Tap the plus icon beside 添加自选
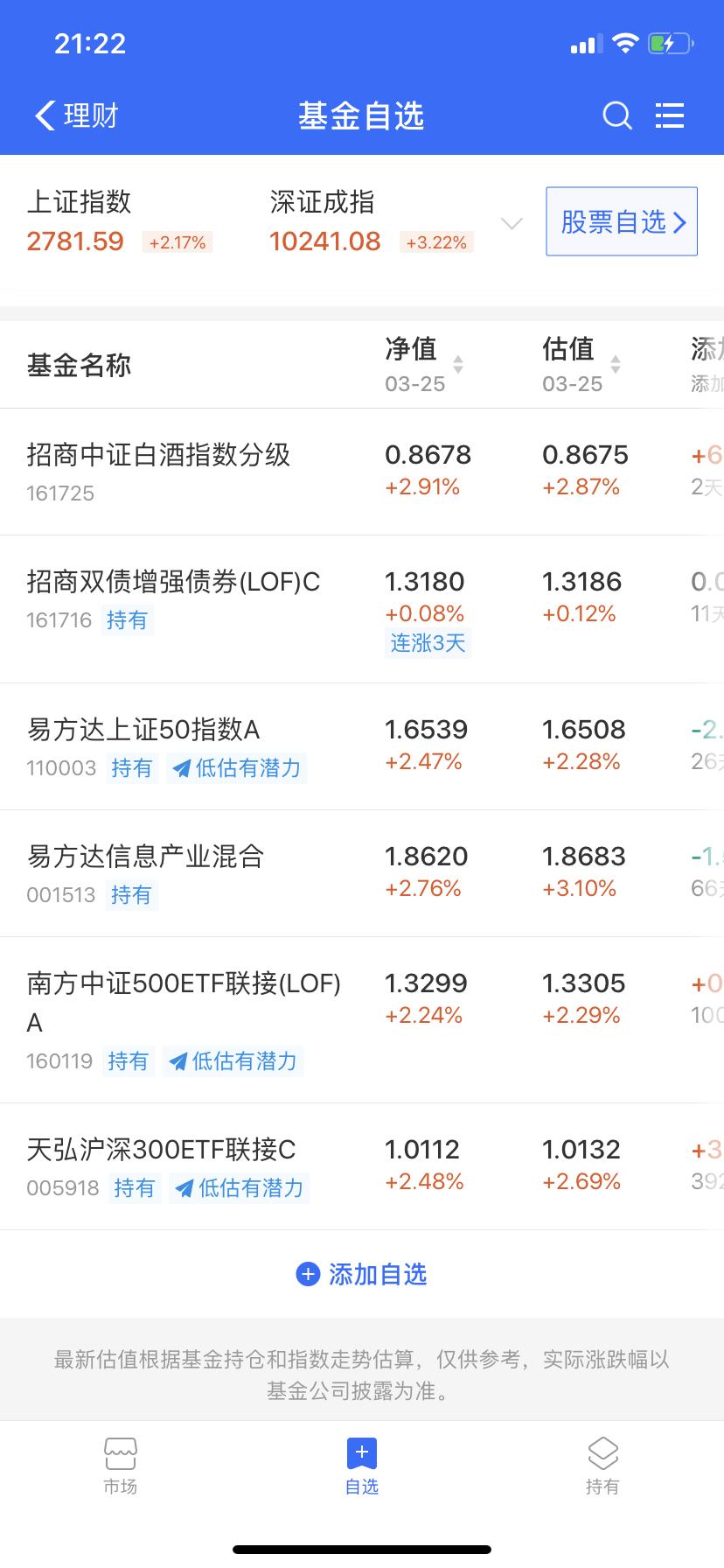The width and height of the screenshot is (724, 1568). 307,1275
